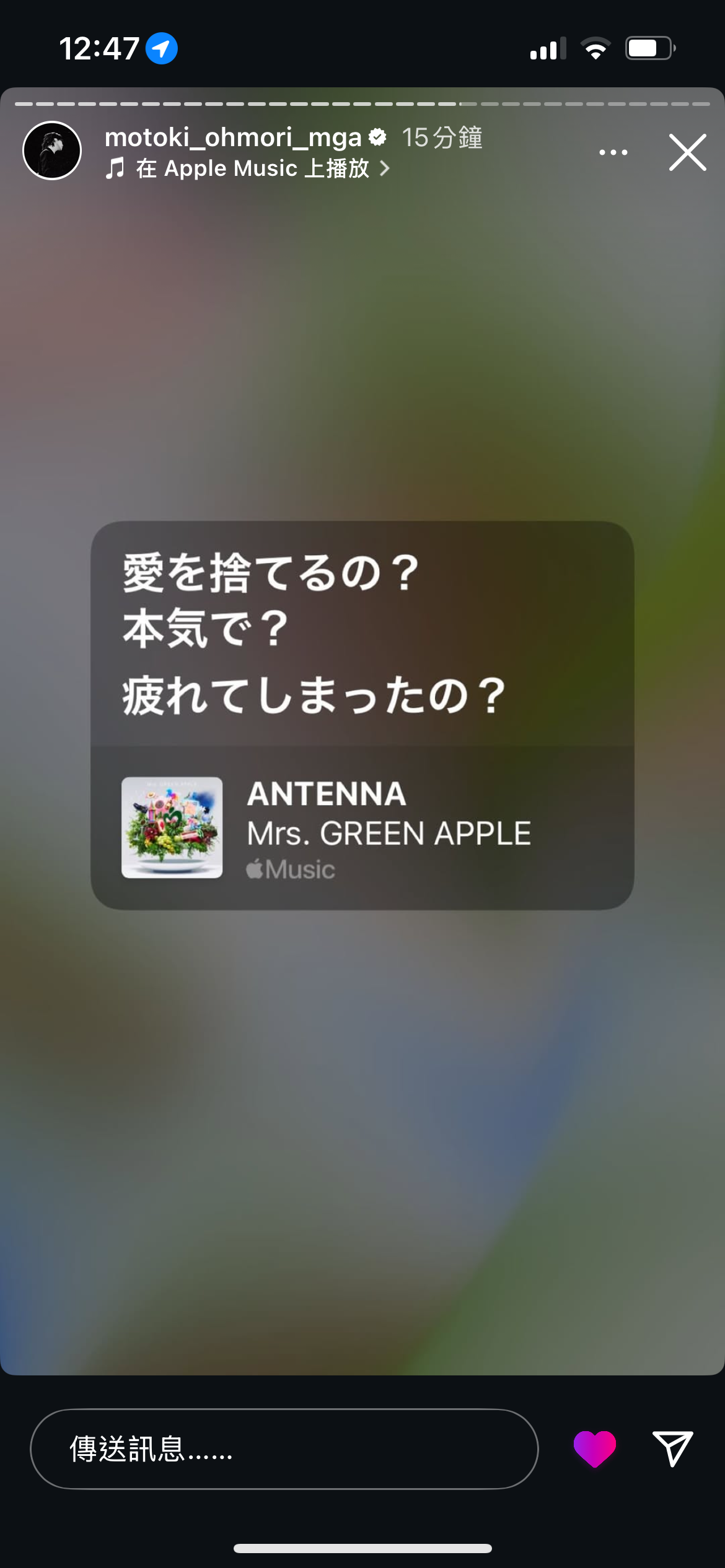Open the 'Play on Apple Music' link
This screenshot has width=725, height=1568.
pyautogui.click(x=248, y=168)
